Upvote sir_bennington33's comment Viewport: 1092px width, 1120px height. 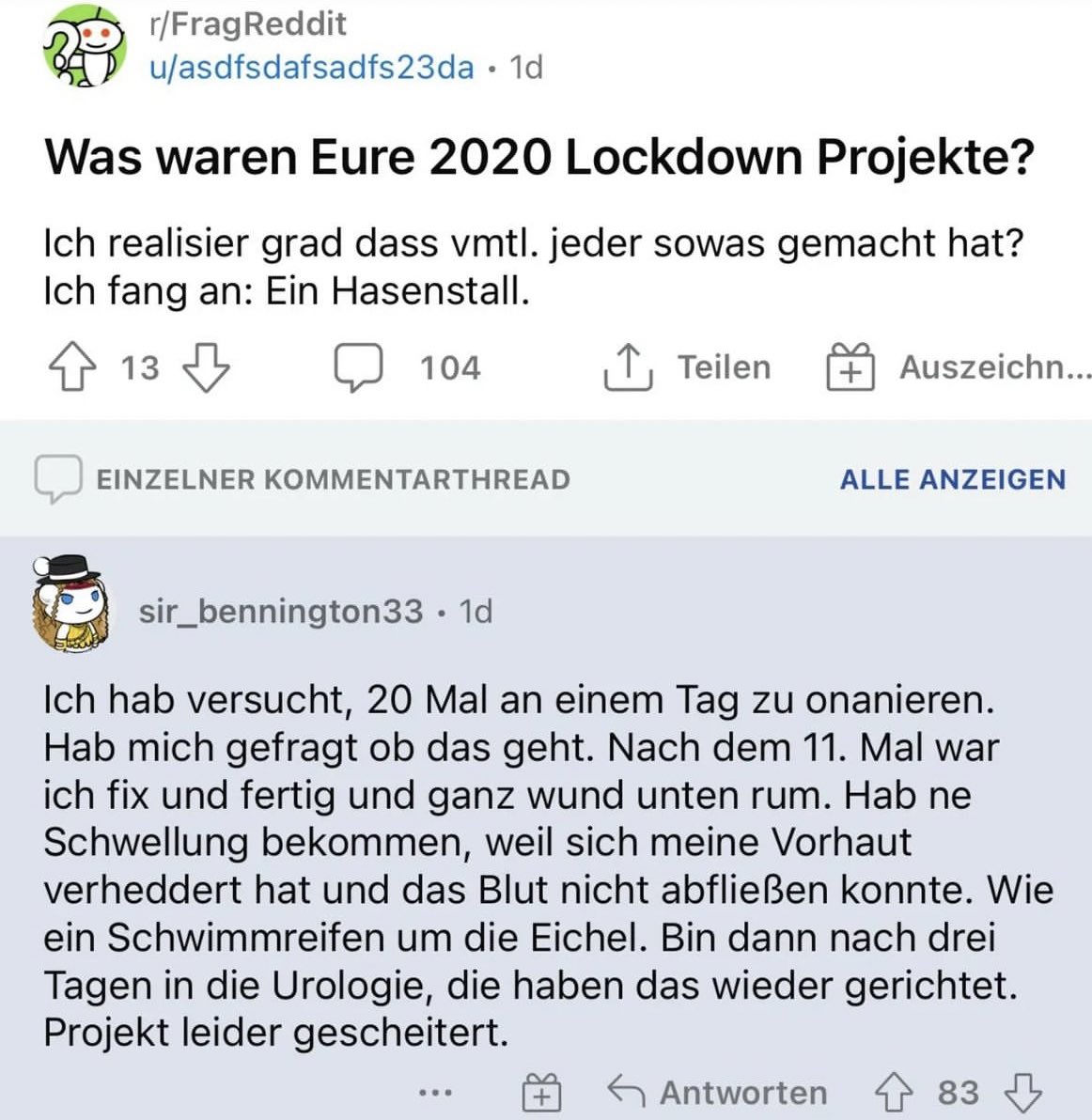pos(892,1093)
